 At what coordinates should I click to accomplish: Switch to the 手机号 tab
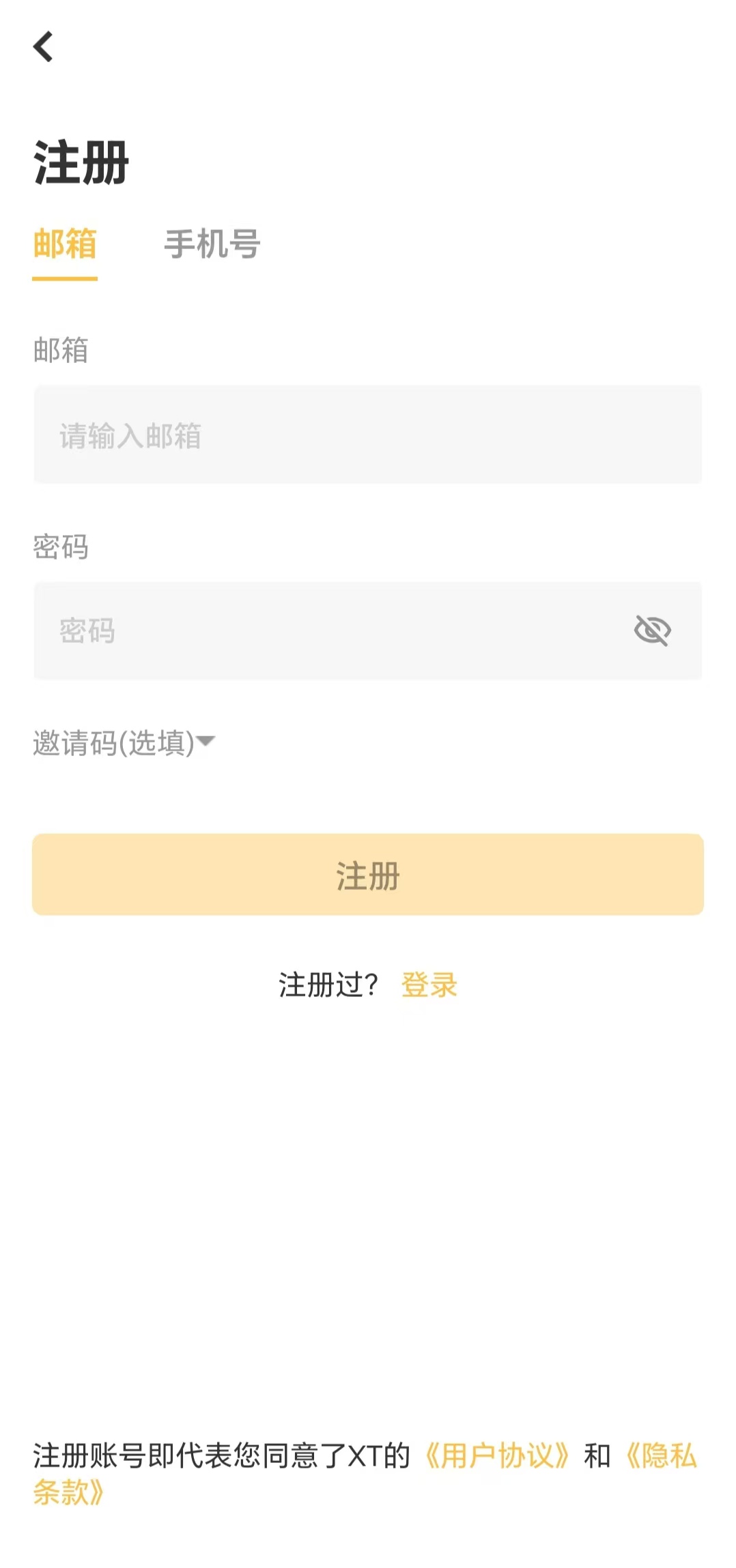[212, 244]
